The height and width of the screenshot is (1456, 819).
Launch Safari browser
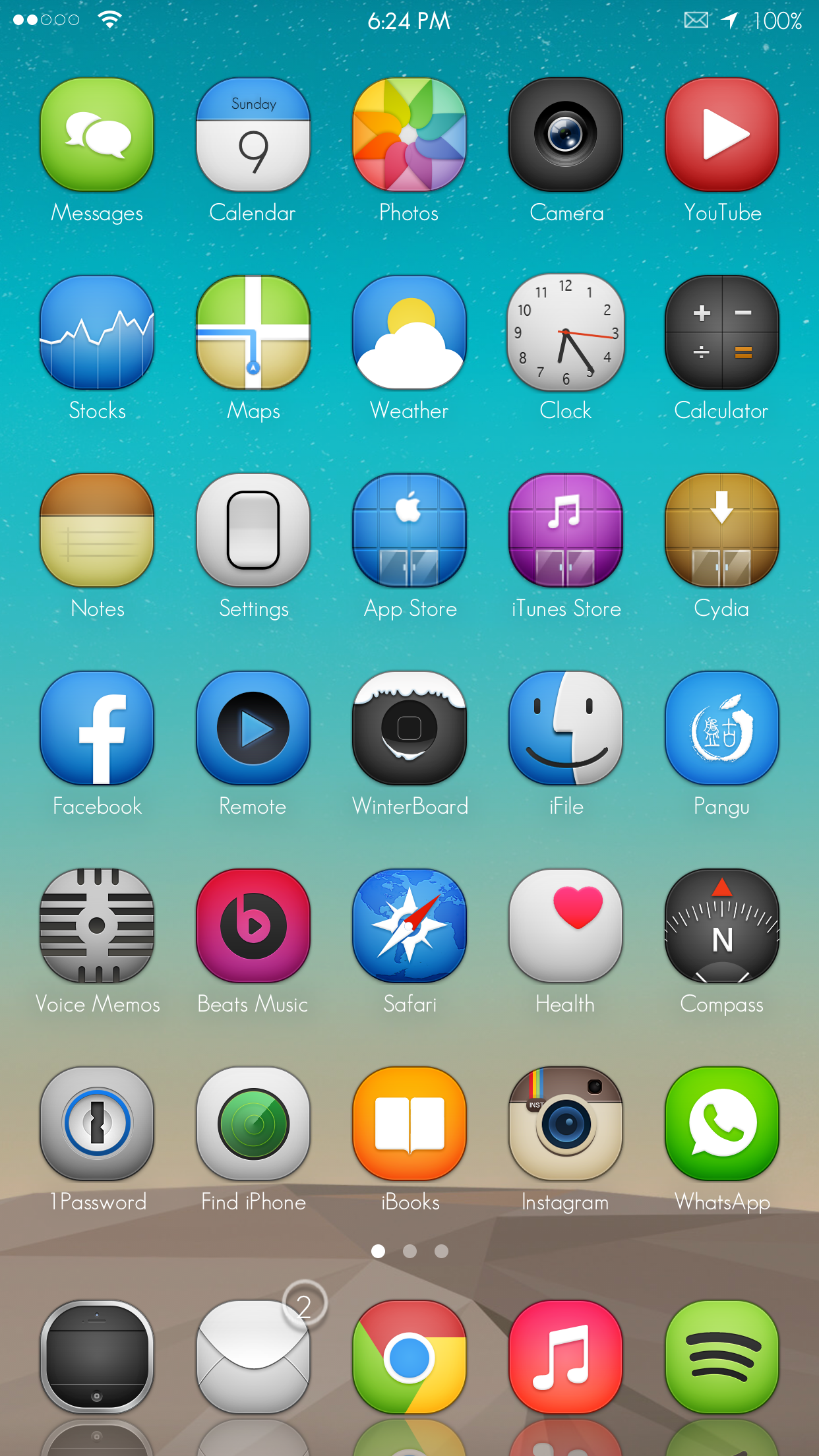[409, 926]
